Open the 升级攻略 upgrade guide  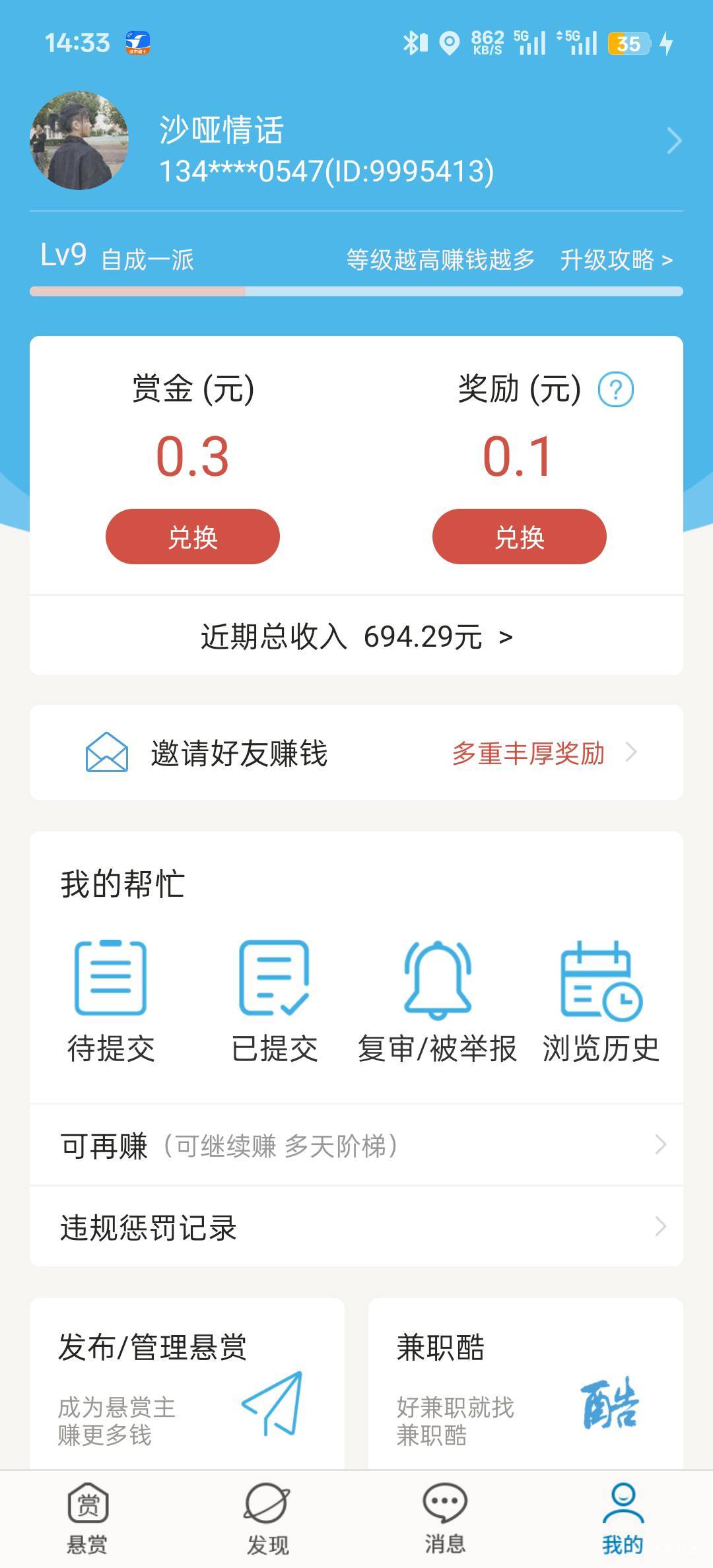tap(615, 260)
